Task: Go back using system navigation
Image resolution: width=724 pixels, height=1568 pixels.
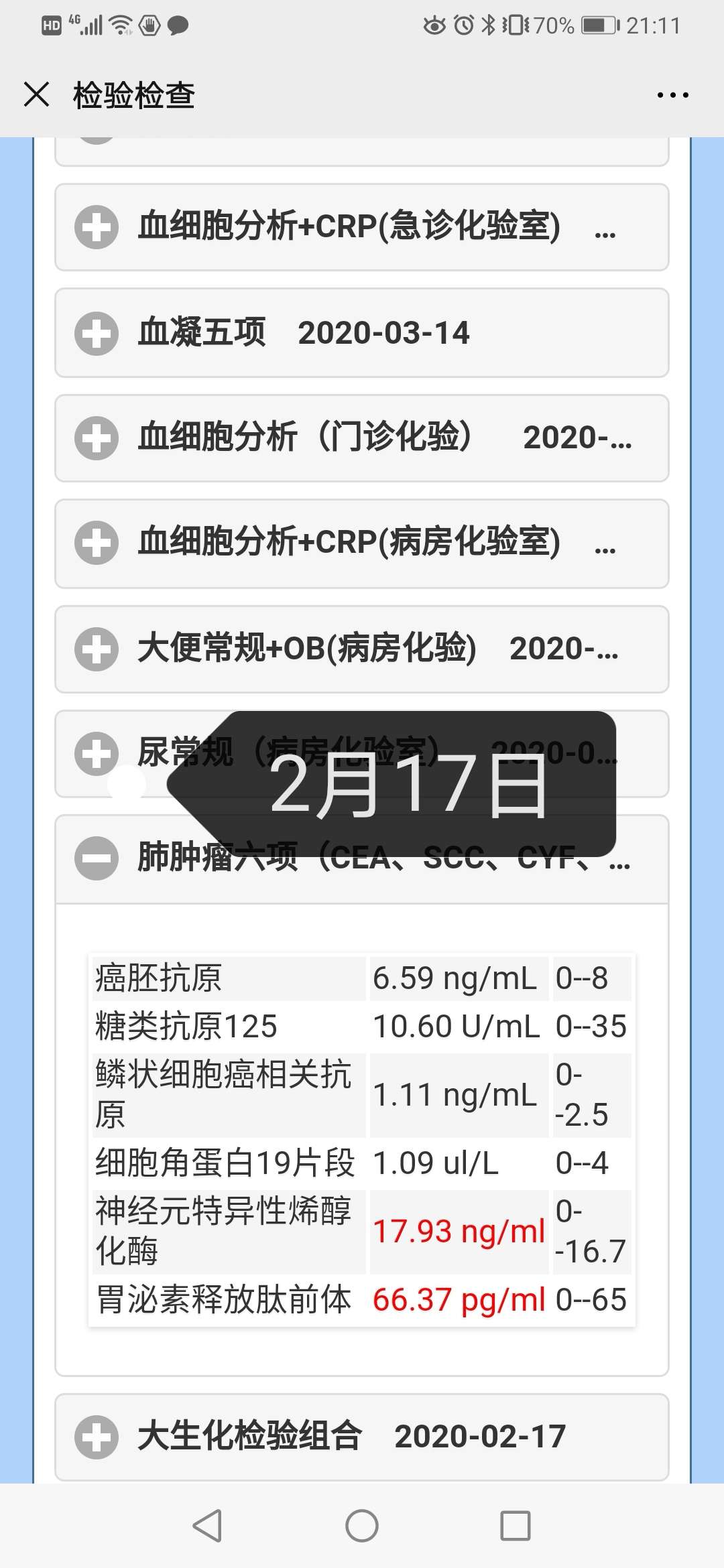Action: tap(207, 1526)
